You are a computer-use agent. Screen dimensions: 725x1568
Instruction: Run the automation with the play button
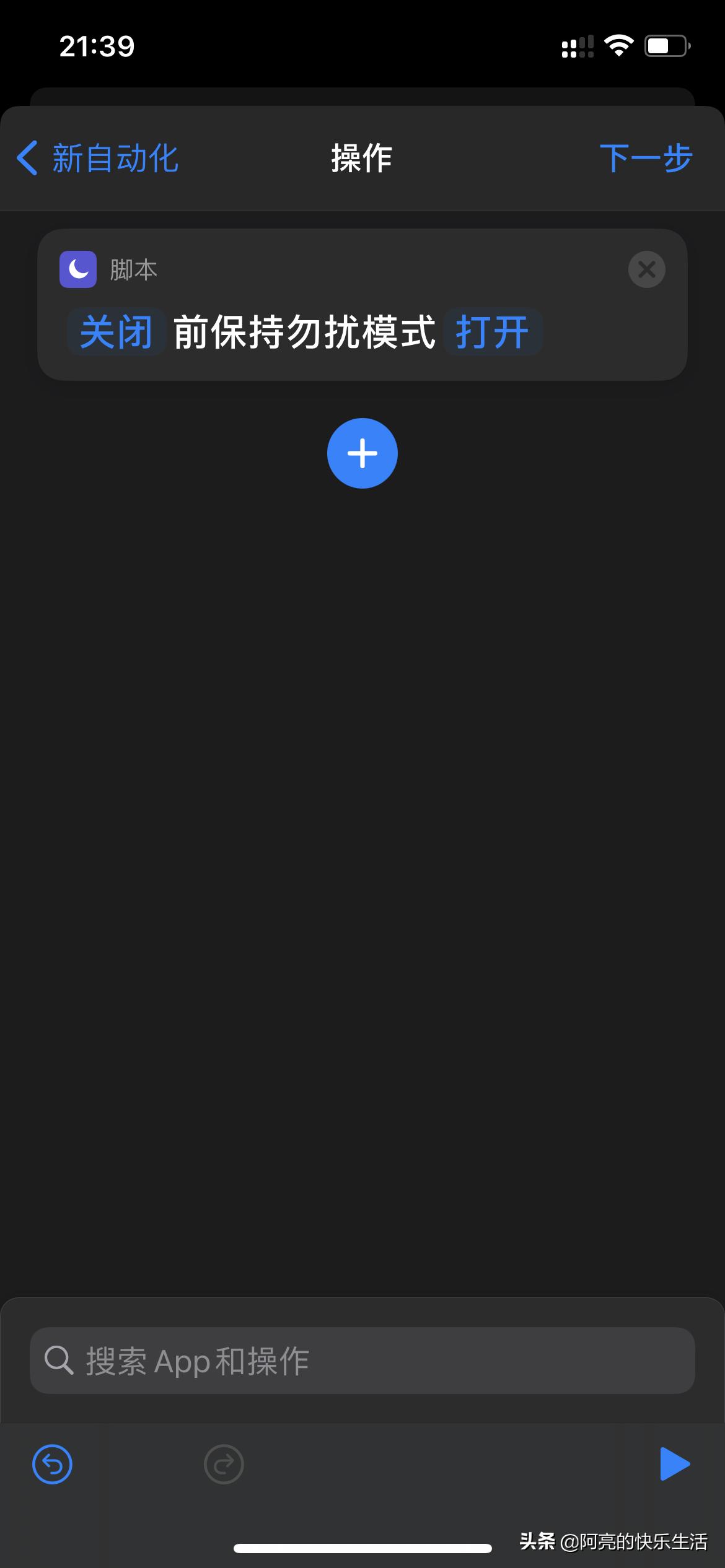pyautogui.click(x=674, y=1465)
